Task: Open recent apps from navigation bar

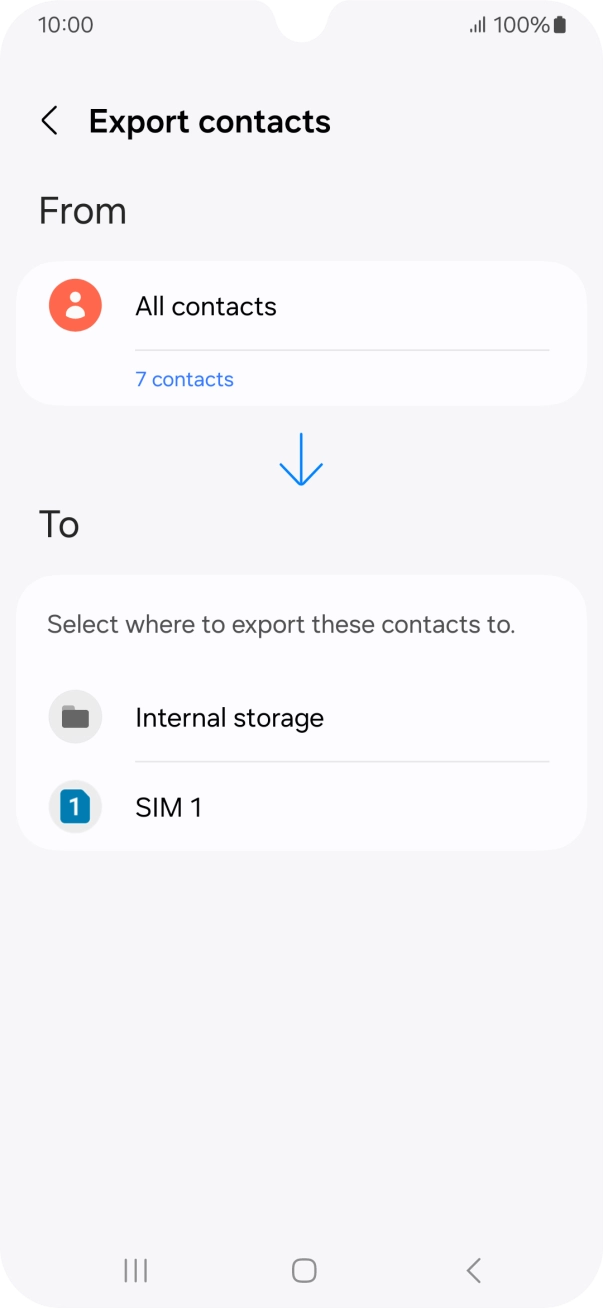Action: (135, 1270)
